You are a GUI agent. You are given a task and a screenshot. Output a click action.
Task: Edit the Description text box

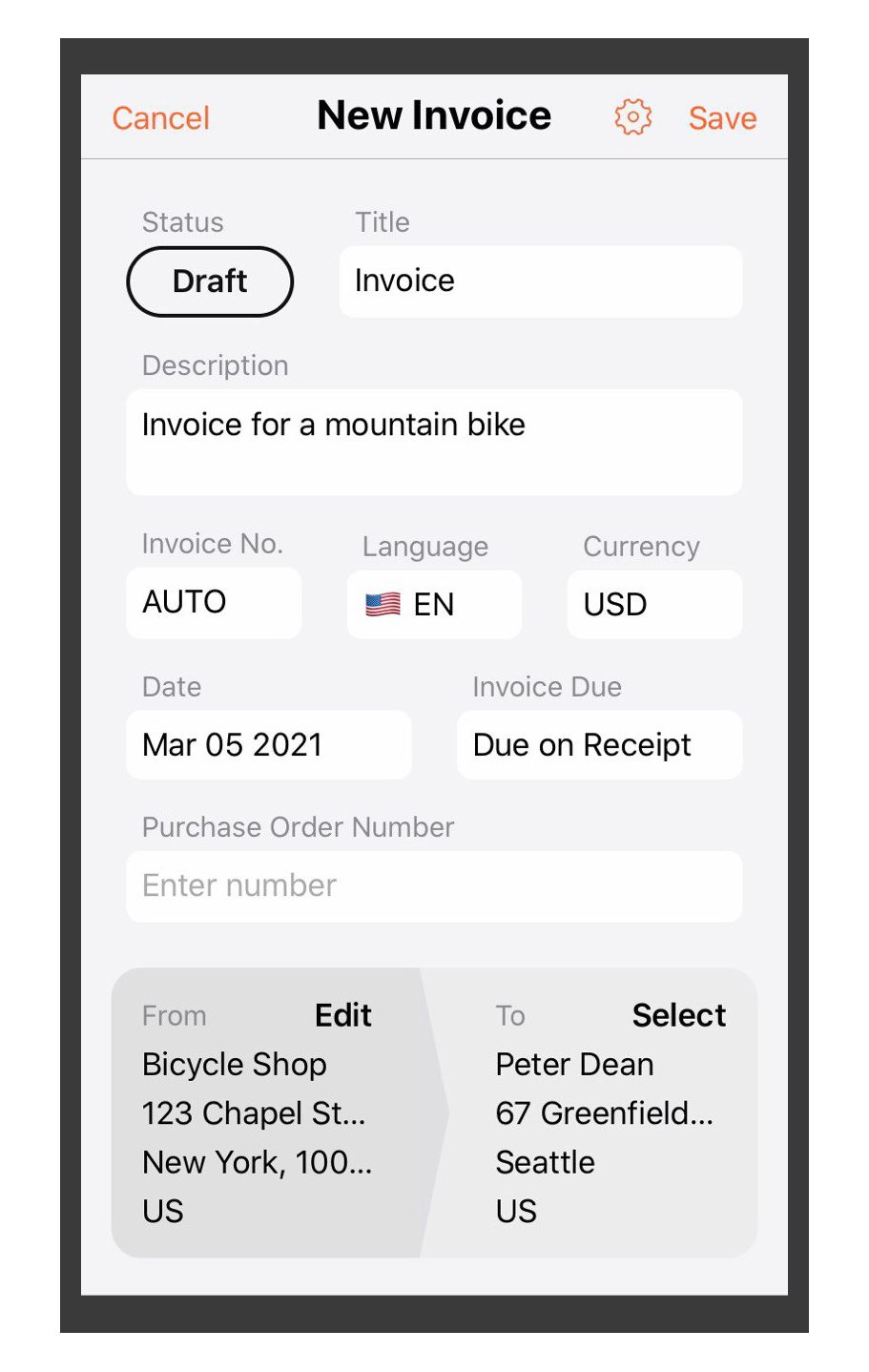click(434, 442)
